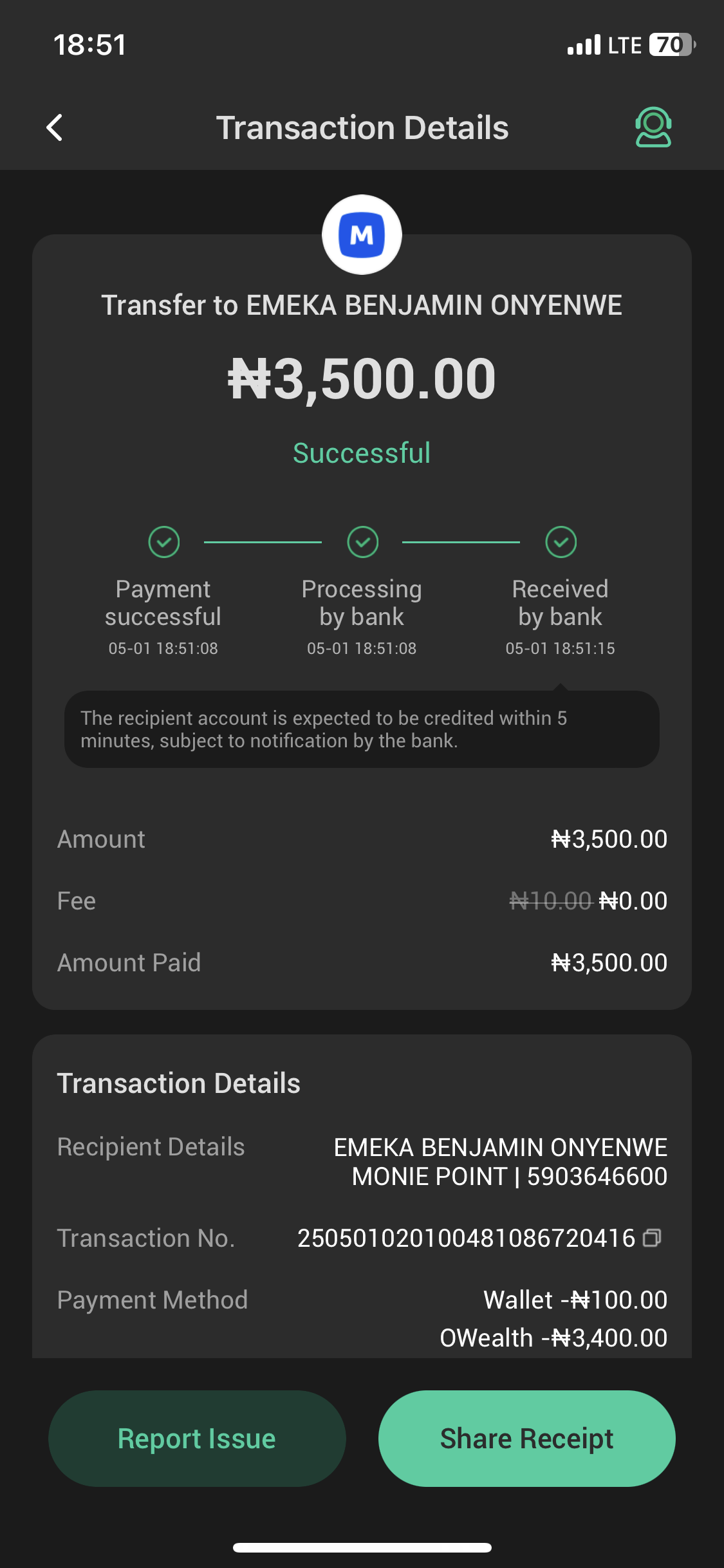Share the transaction receipt
The image size is (724, 1568).
point(526,1439)
